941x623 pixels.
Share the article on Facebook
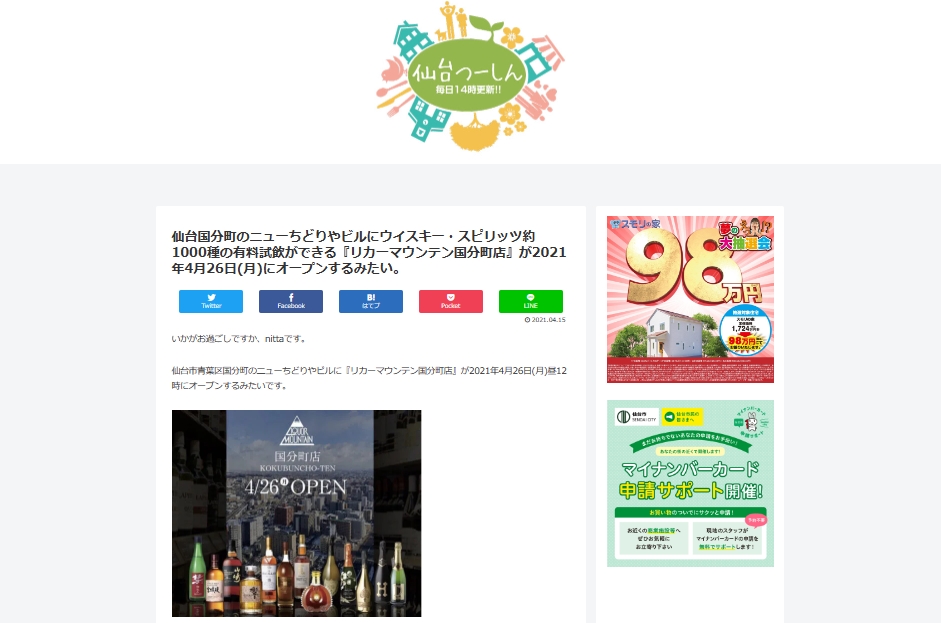[x=291, y=301]
